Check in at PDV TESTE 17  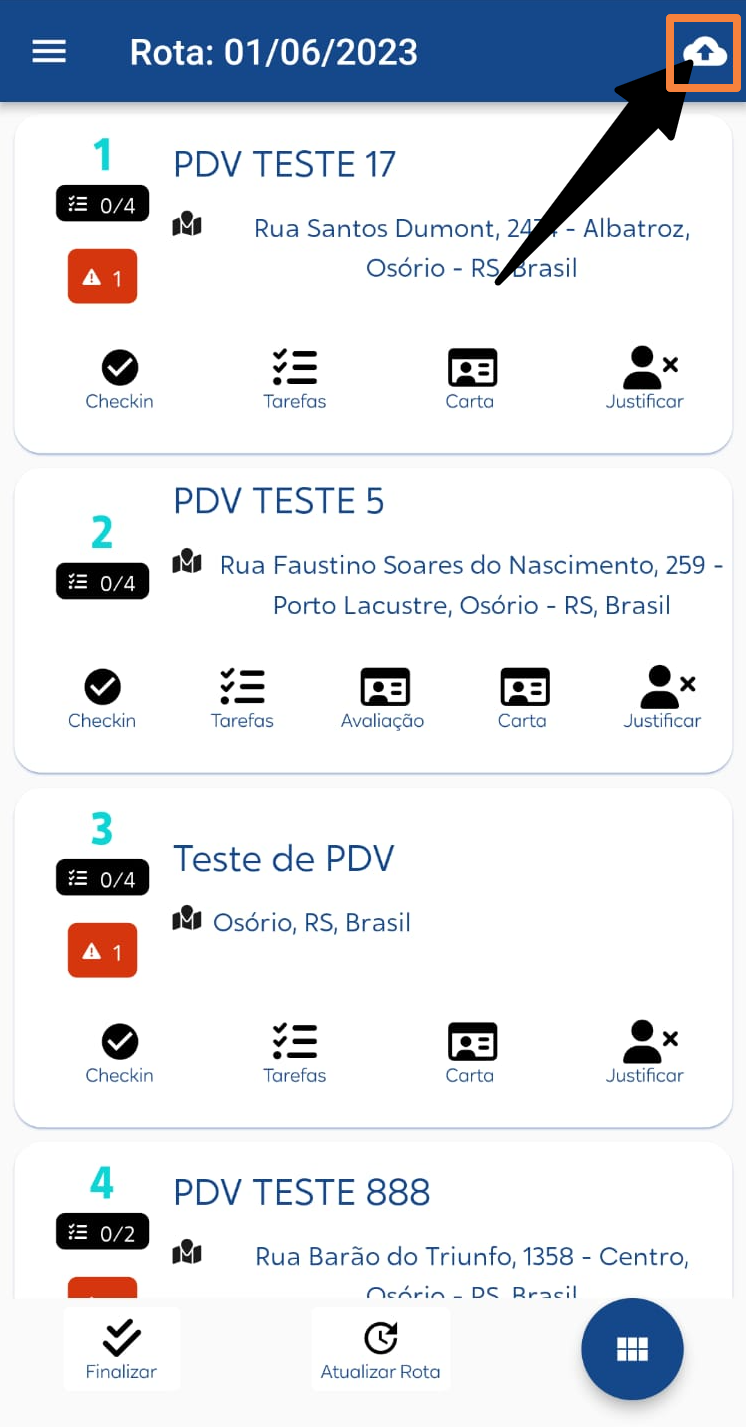120,380
